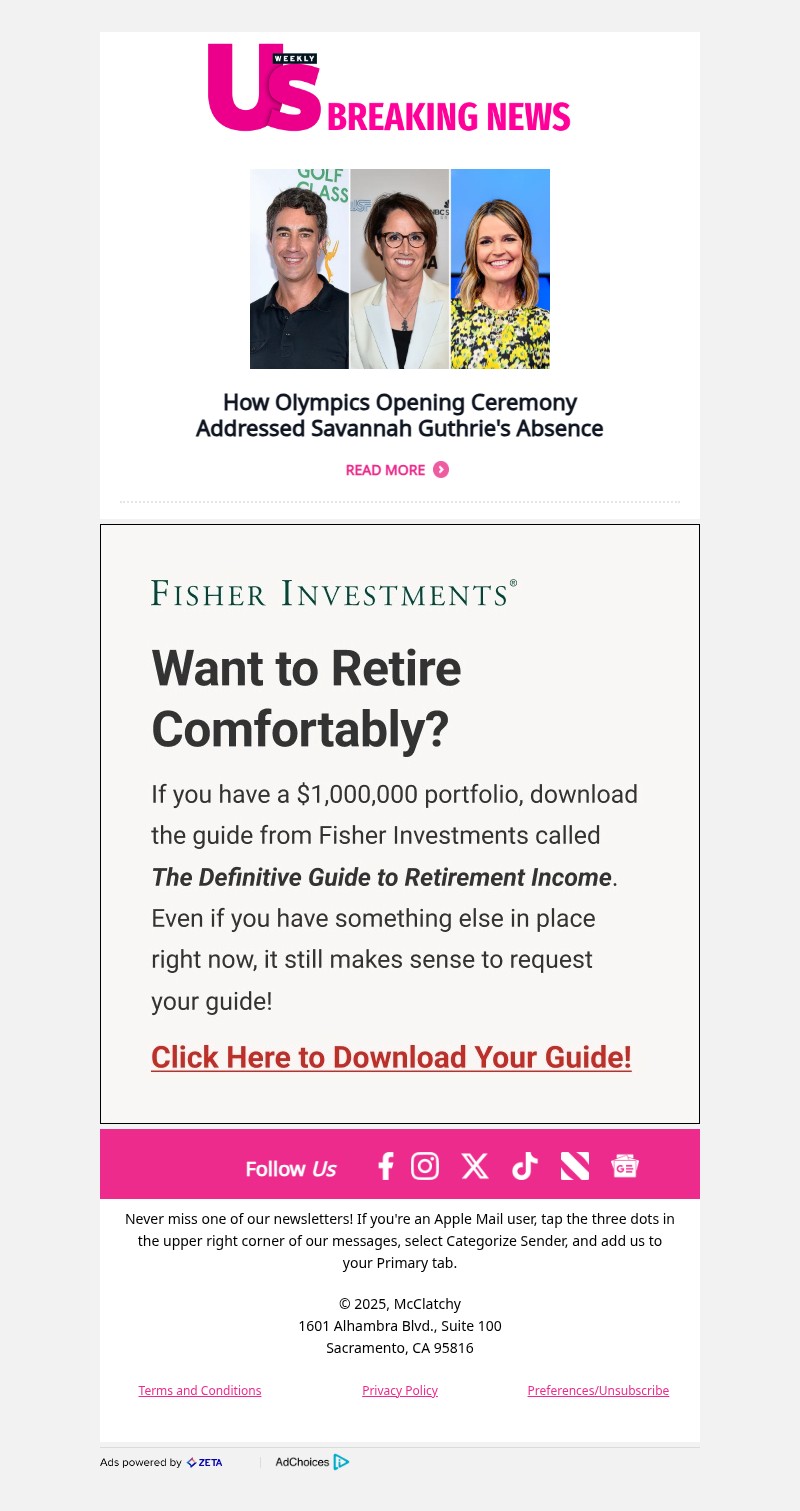Viewport: 800px width, 1511px height.
Task: Open the Instagram icon in Follow Us bar
Action: (425, 1166)
